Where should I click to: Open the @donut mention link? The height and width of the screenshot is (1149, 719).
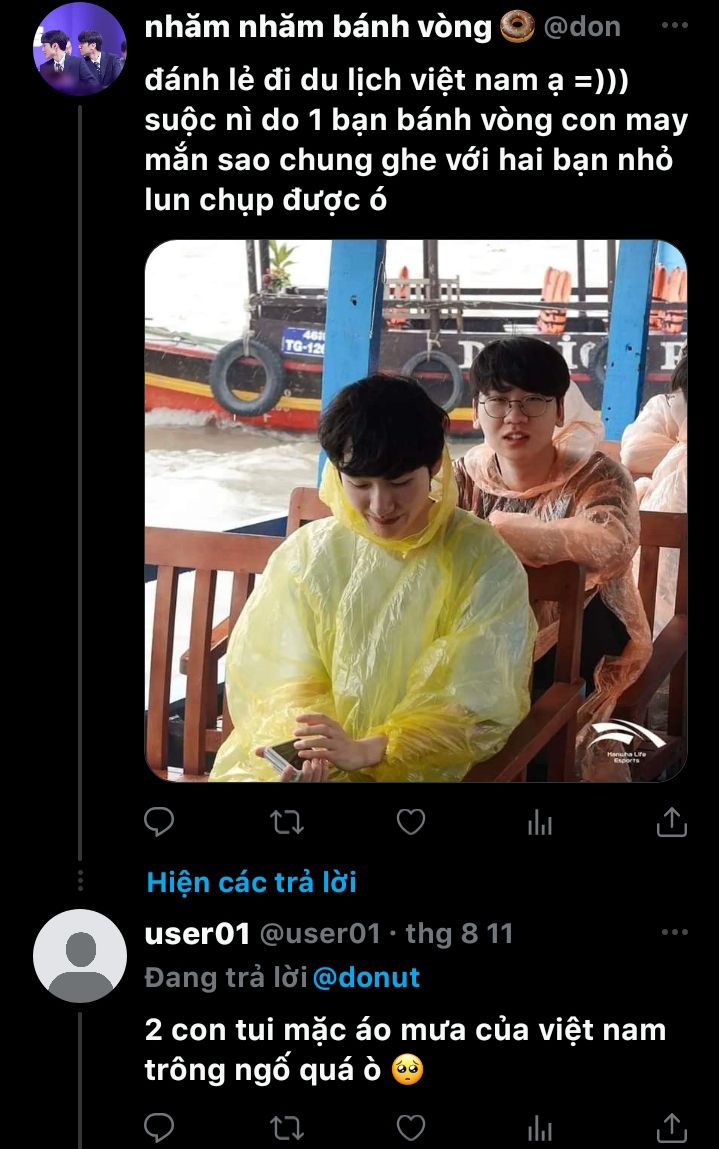(366, 978)
